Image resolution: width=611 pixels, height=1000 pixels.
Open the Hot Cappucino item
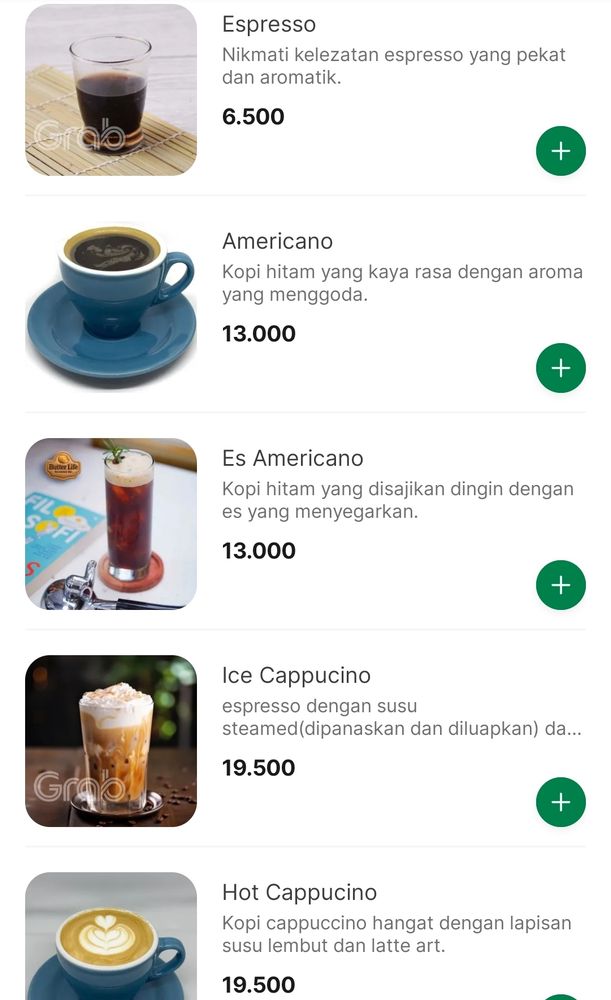coord(299,893)
